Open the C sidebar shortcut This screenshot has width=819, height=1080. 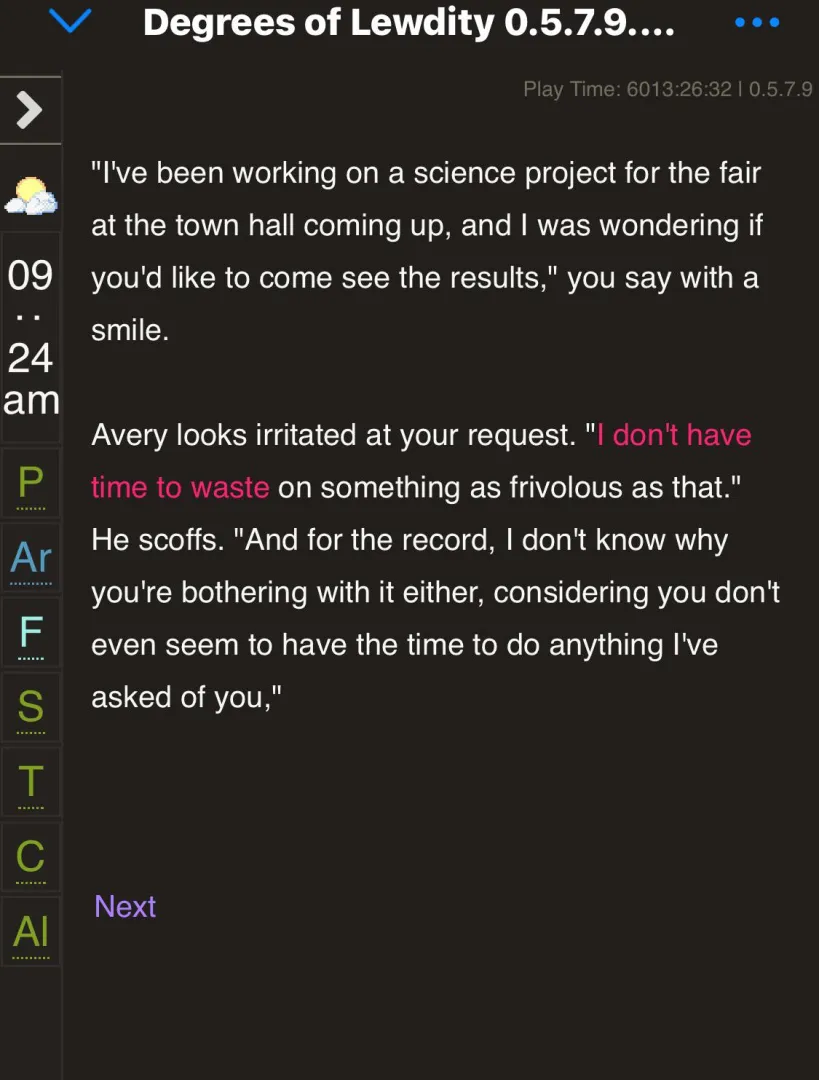tap(31, 856)
